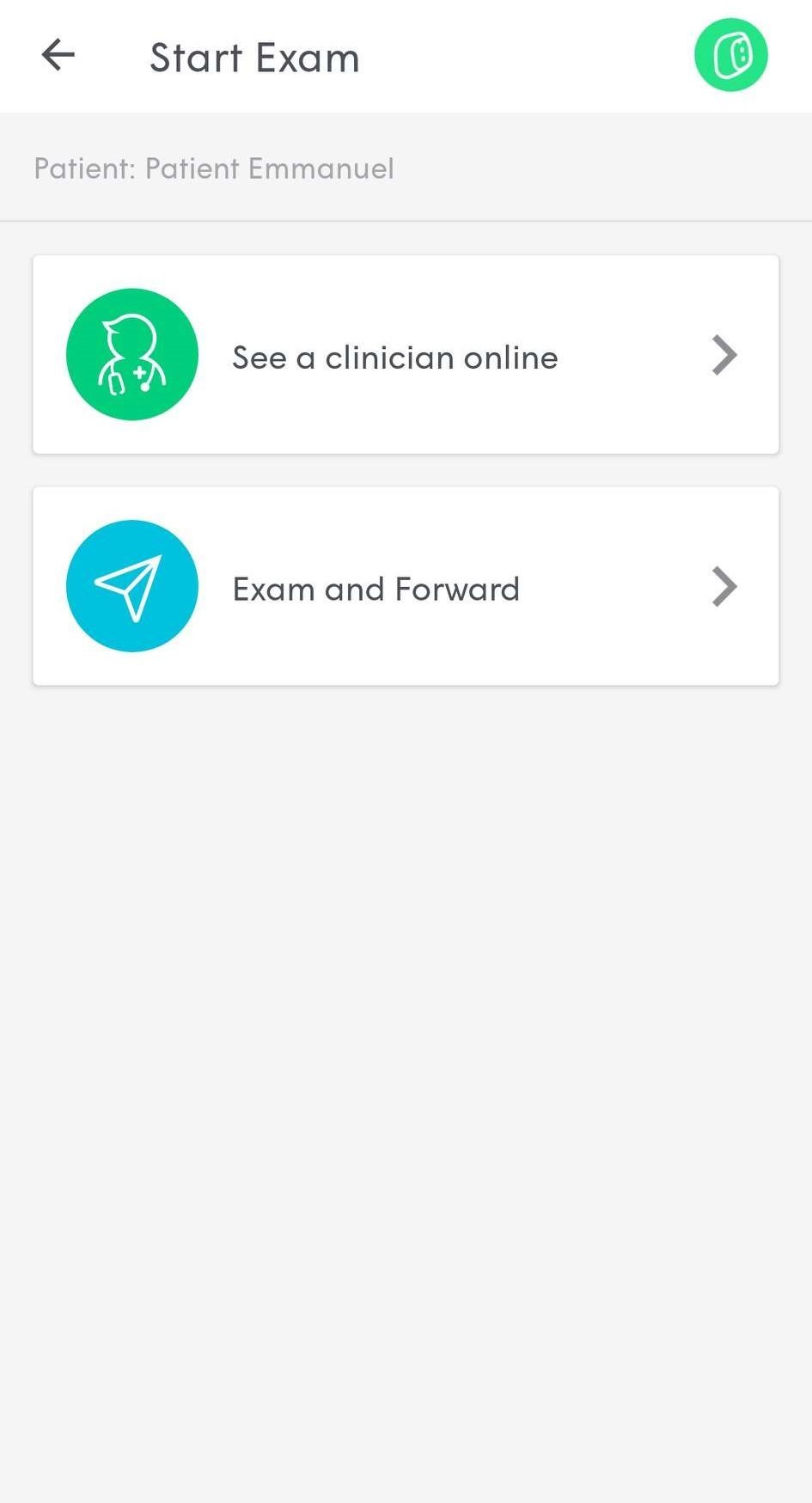
Task: Expand the Exam and Forward option
Action: point(405,585)
